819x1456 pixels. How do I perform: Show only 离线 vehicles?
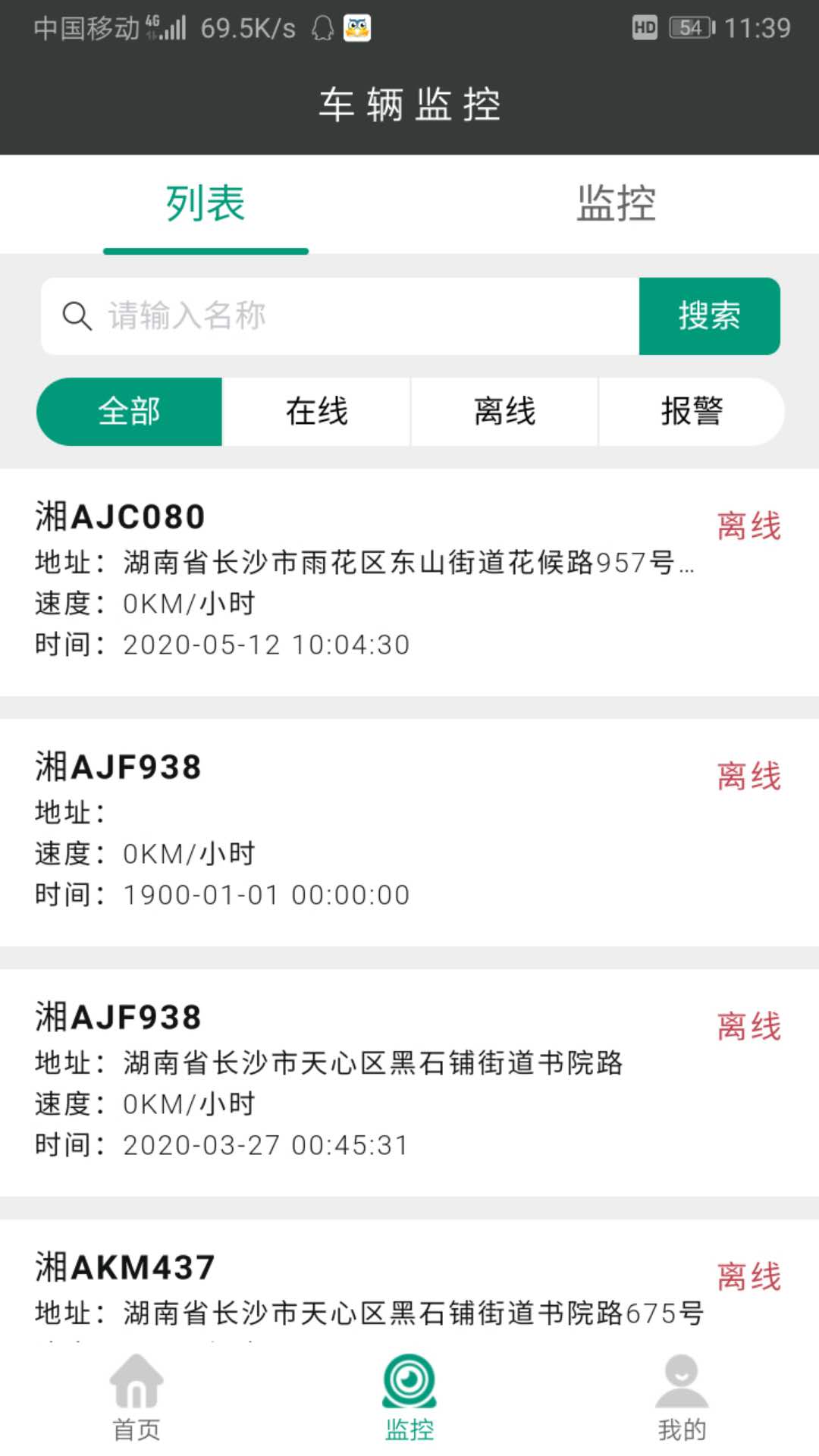pyautogui.click(x=504, y=412)
